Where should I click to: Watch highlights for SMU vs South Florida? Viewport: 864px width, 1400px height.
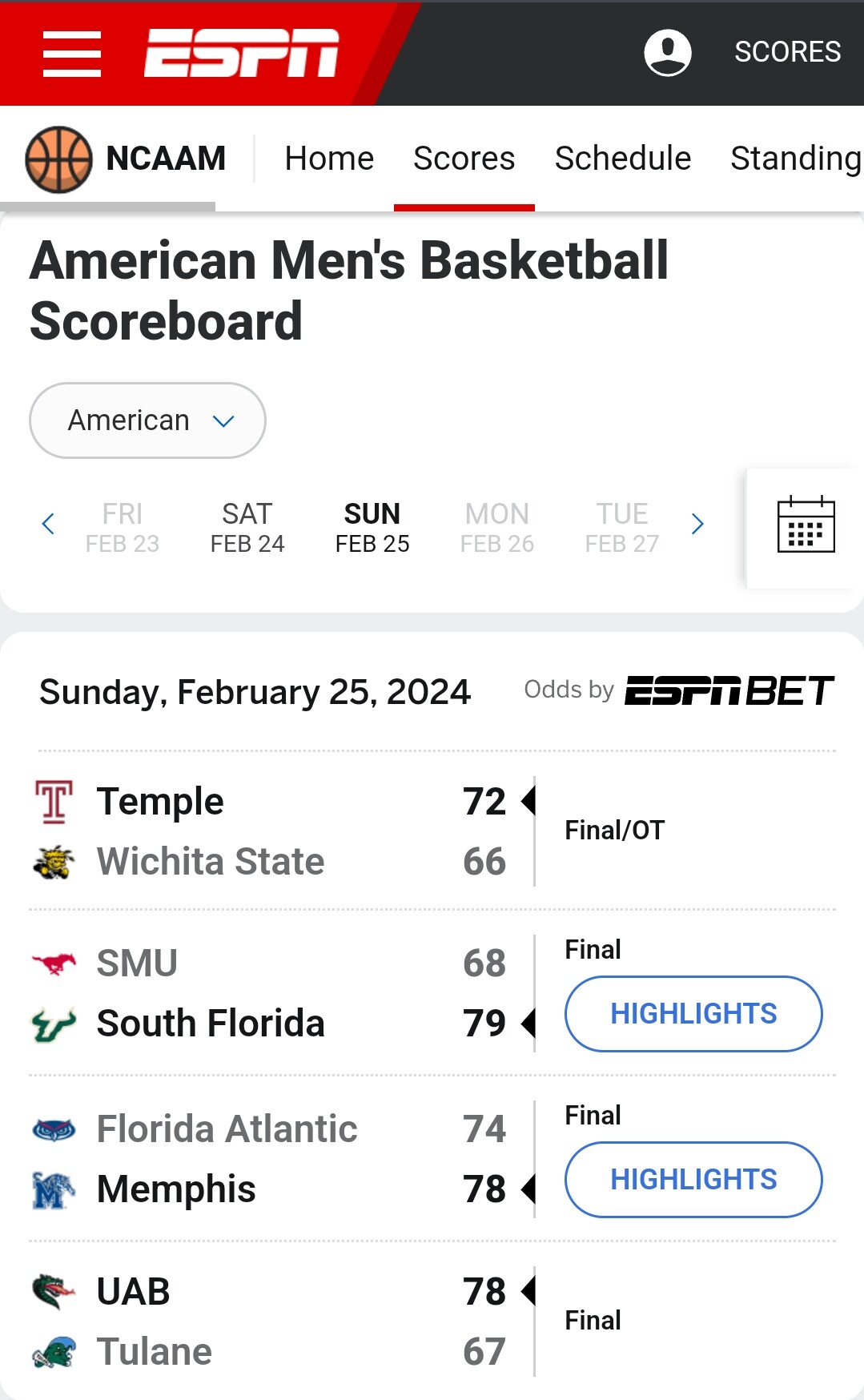point(693,1014)
